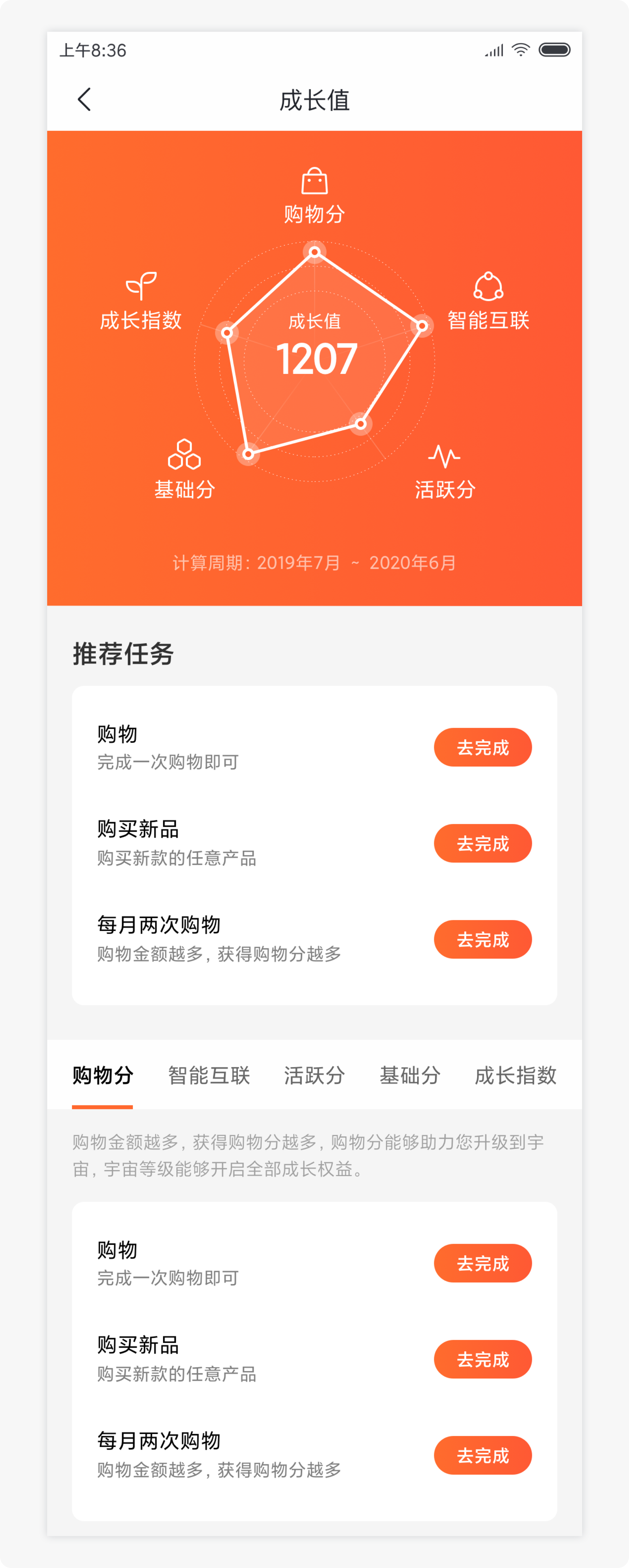Image resolution: width=629 pixels, height=1568 pixels.
Task: Tap 去完成 for 购物 under 推荐任务
Action: (482, 747)
